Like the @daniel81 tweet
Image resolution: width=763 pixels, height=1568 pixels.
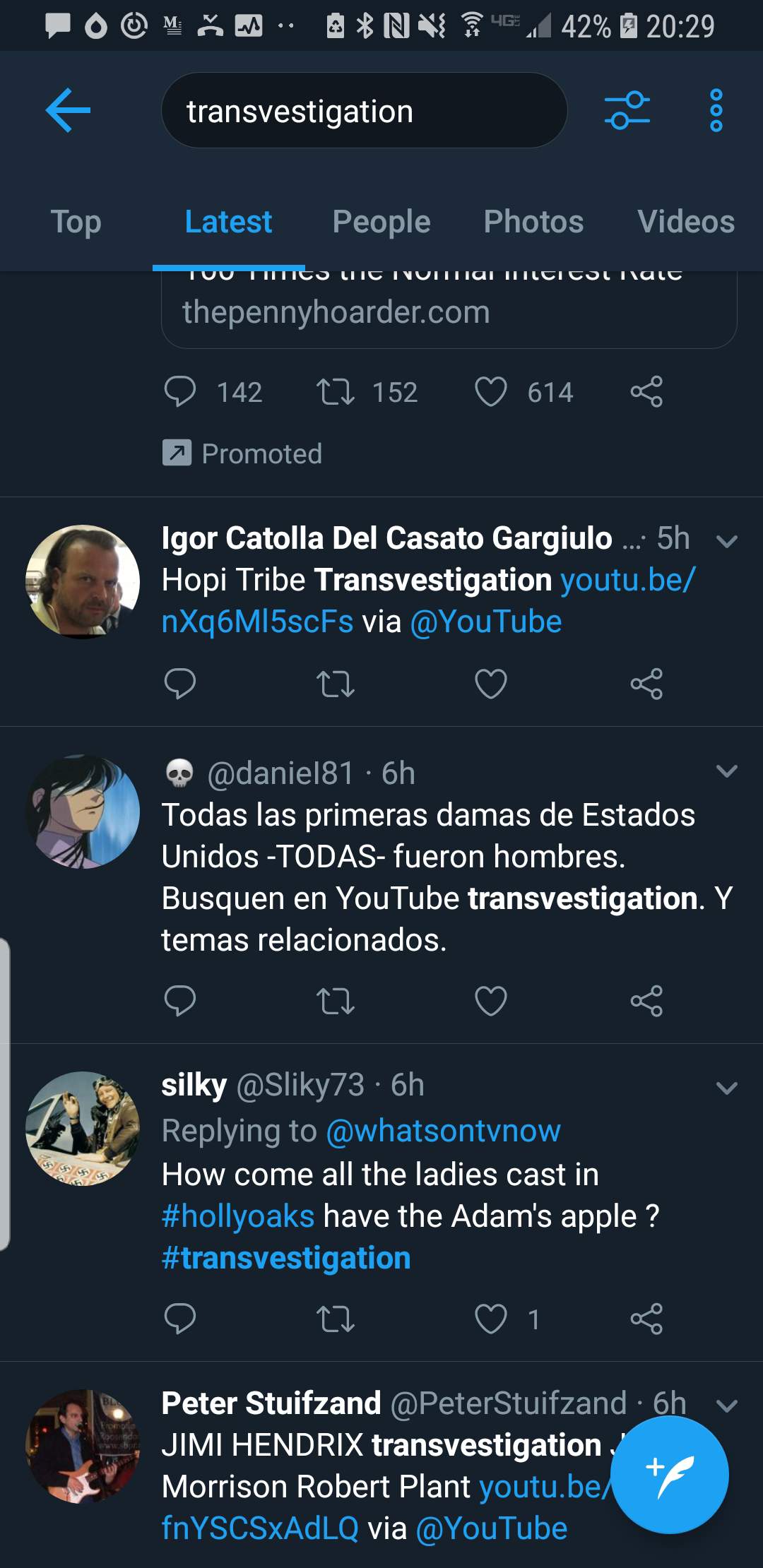pyautogui.click(x=491, y=1001)
